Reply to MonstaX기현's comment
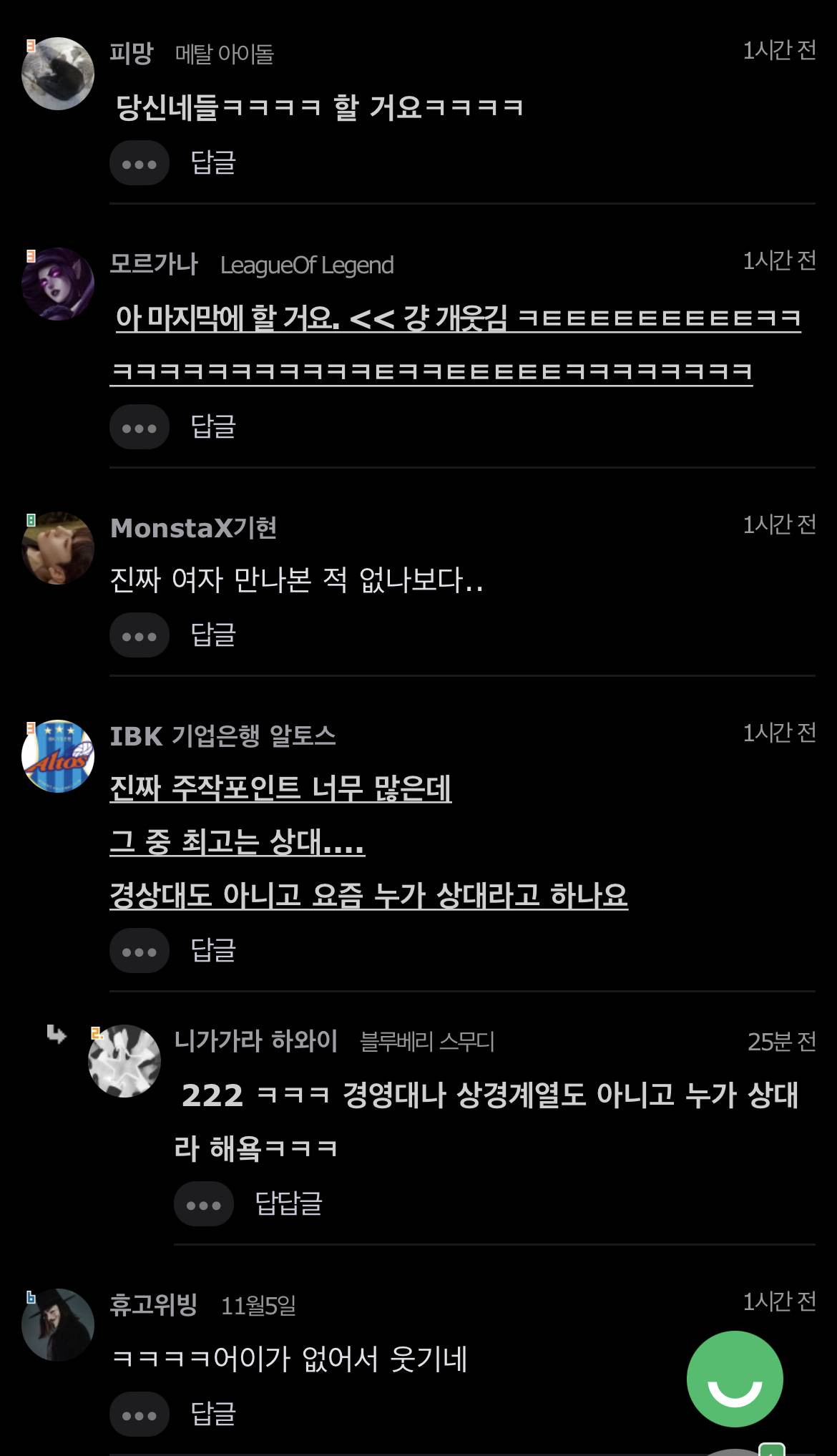 (213, 635)
